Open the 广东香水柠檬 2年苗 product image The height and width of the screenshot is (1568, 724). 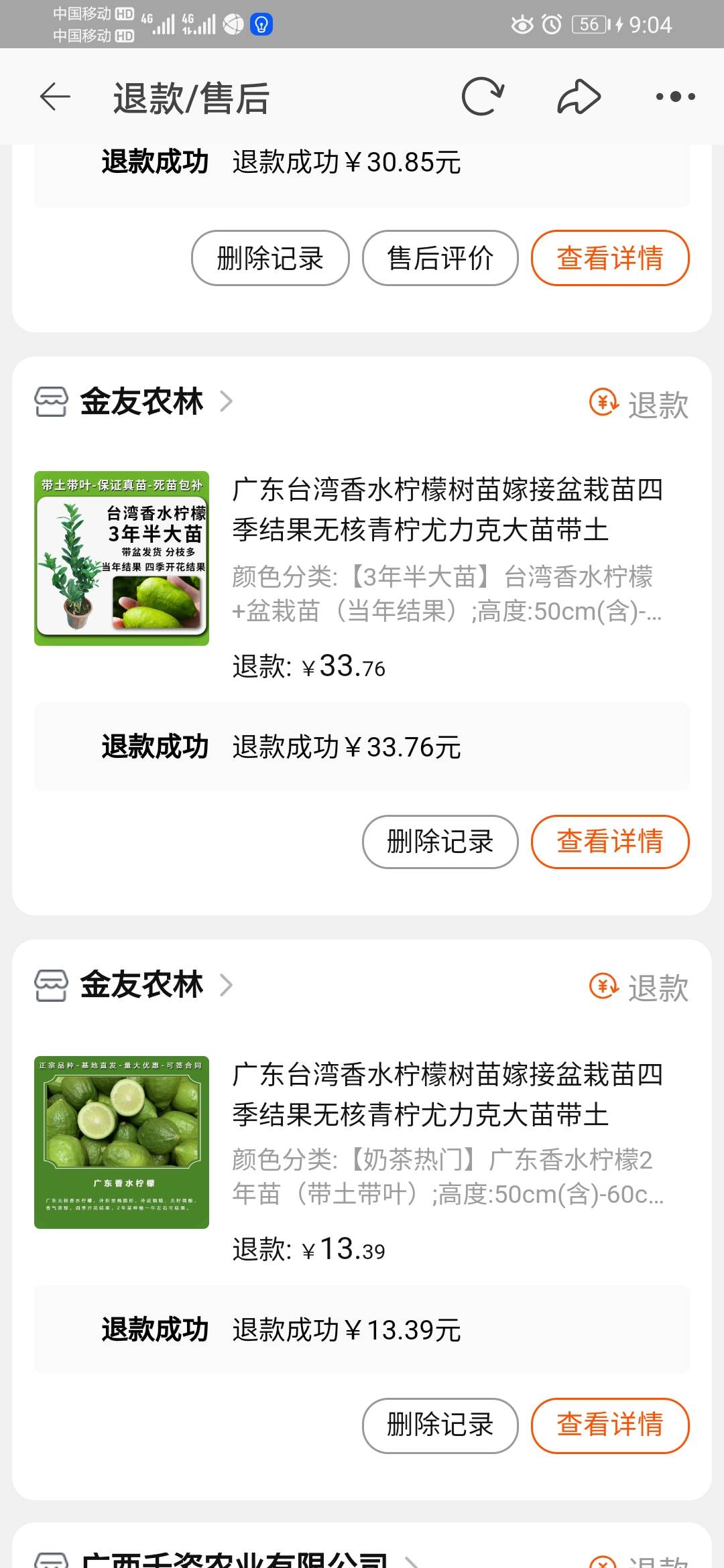[121, 1142]
